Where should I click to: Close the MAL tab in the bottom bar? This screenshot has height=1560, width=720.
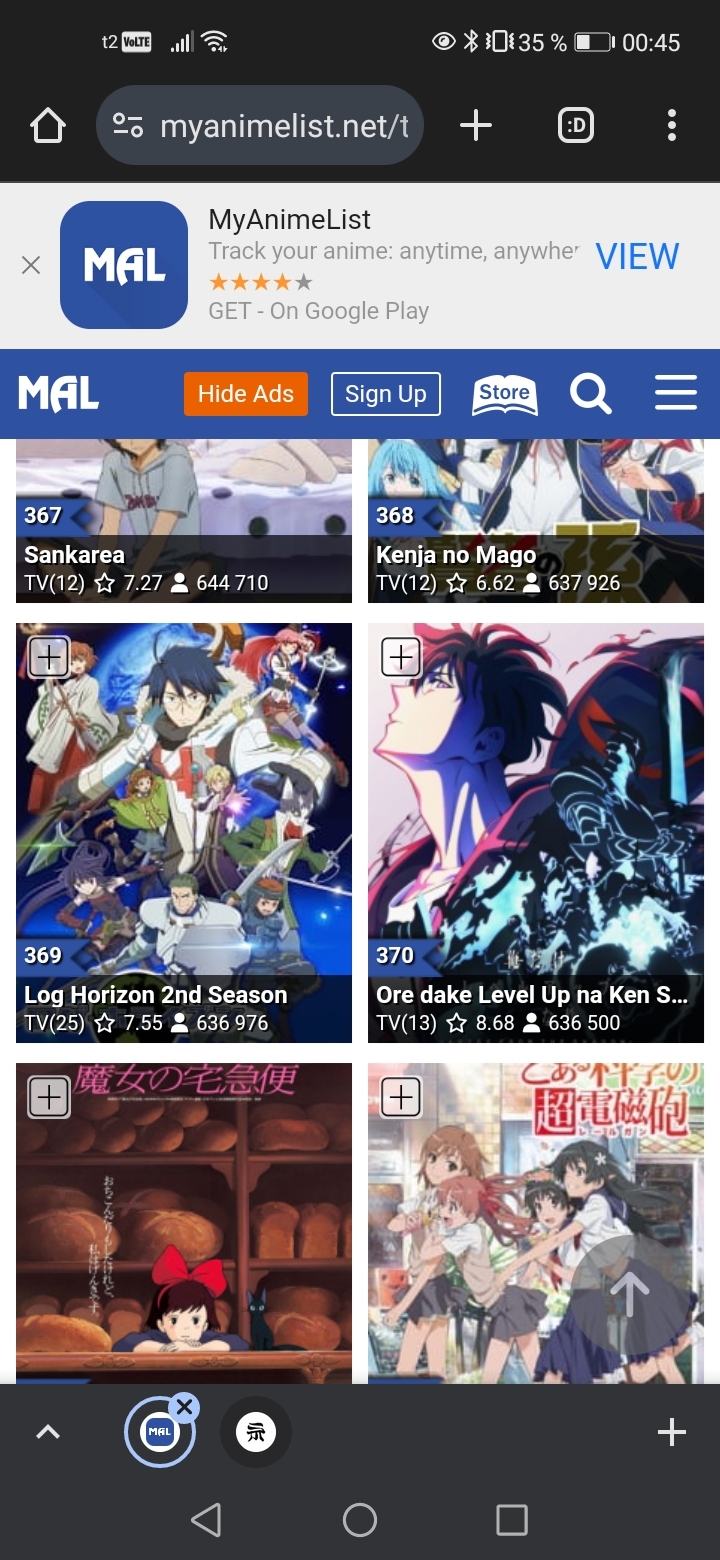click(184, 1407)
